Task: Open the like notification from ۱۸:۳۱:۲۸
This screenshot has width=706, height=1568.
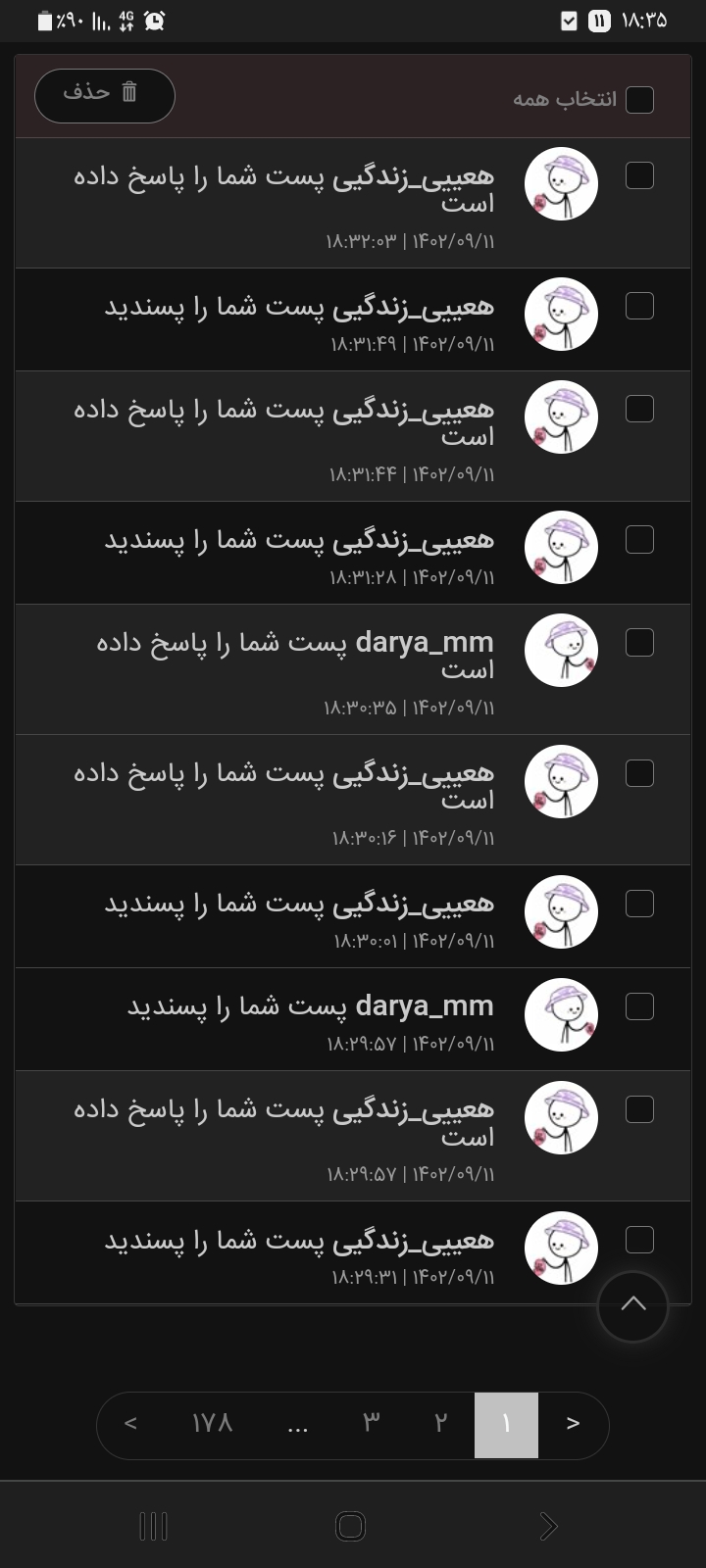Action: coord(299,541)
